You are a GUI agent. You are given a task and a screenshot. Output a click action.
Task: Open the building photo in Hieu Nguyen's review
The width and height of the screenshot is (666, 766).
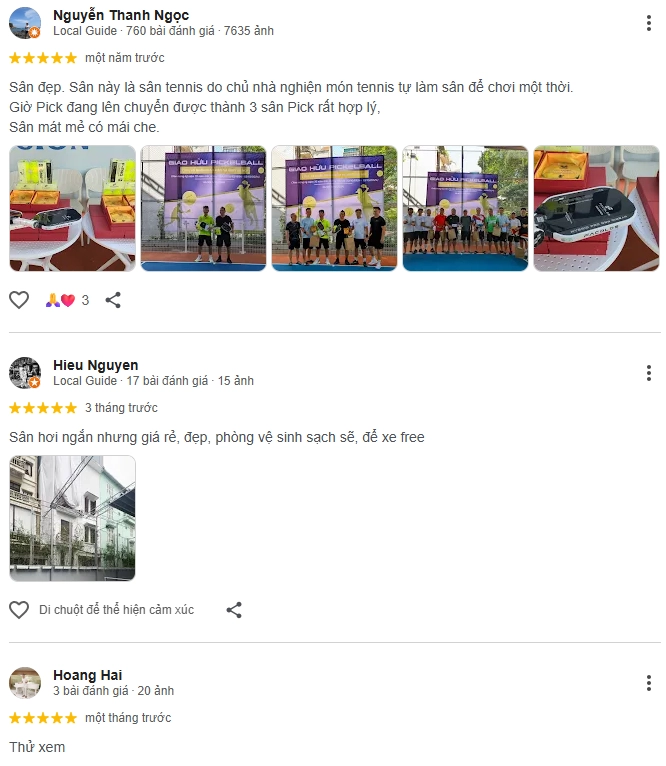pos(72,518)
